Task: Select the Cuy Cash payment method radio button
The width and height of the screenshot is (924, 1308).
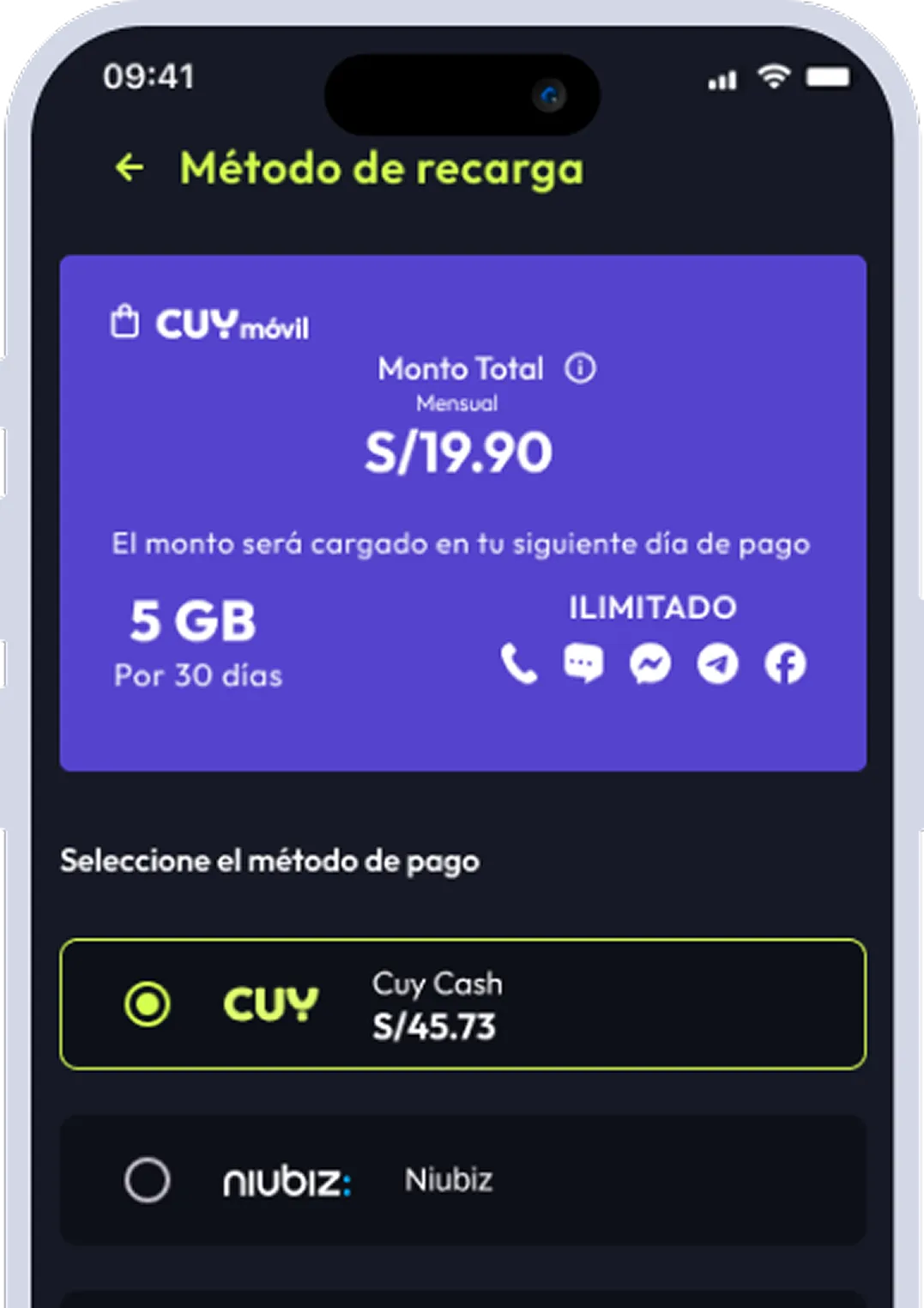Action: point(148,1003)
